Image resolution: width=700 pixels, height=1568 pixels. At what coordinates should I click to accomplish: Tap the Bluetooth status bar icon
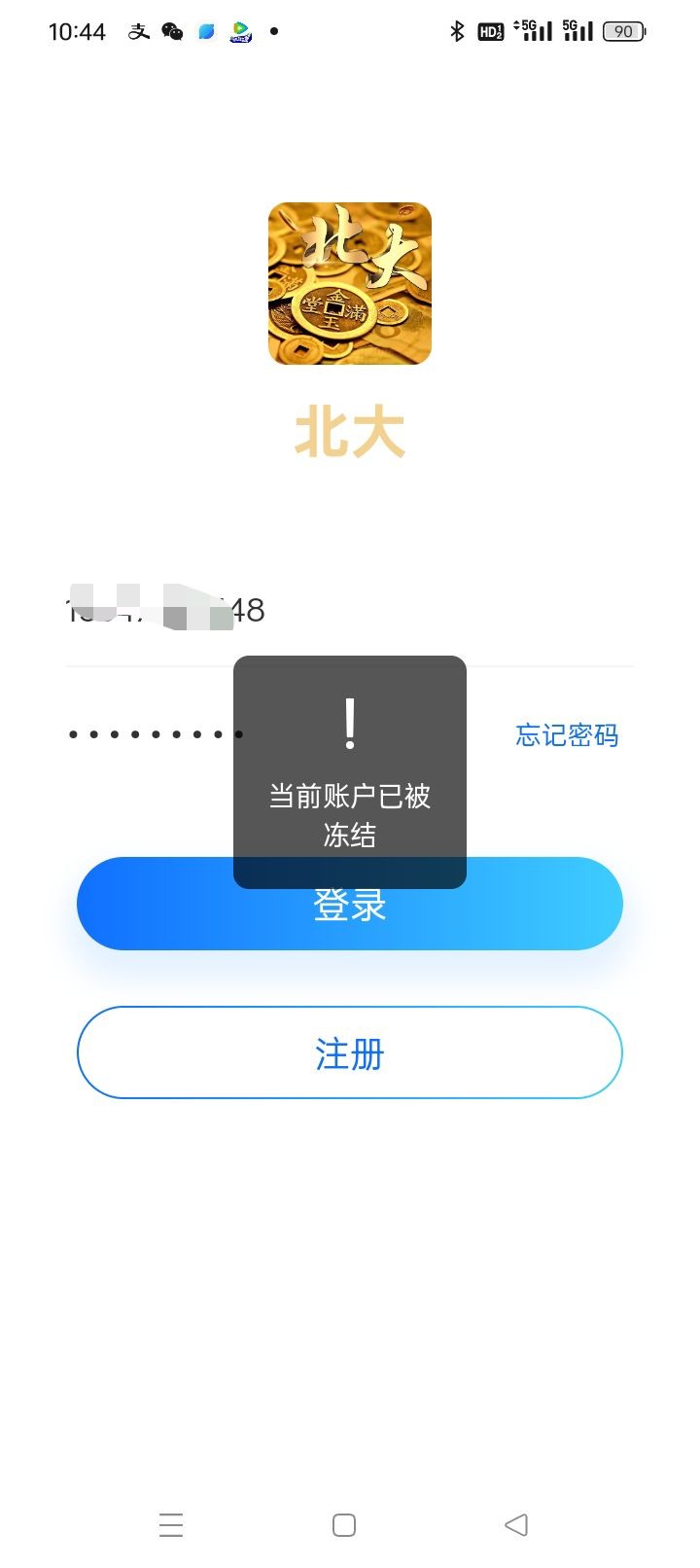point(455,31)
